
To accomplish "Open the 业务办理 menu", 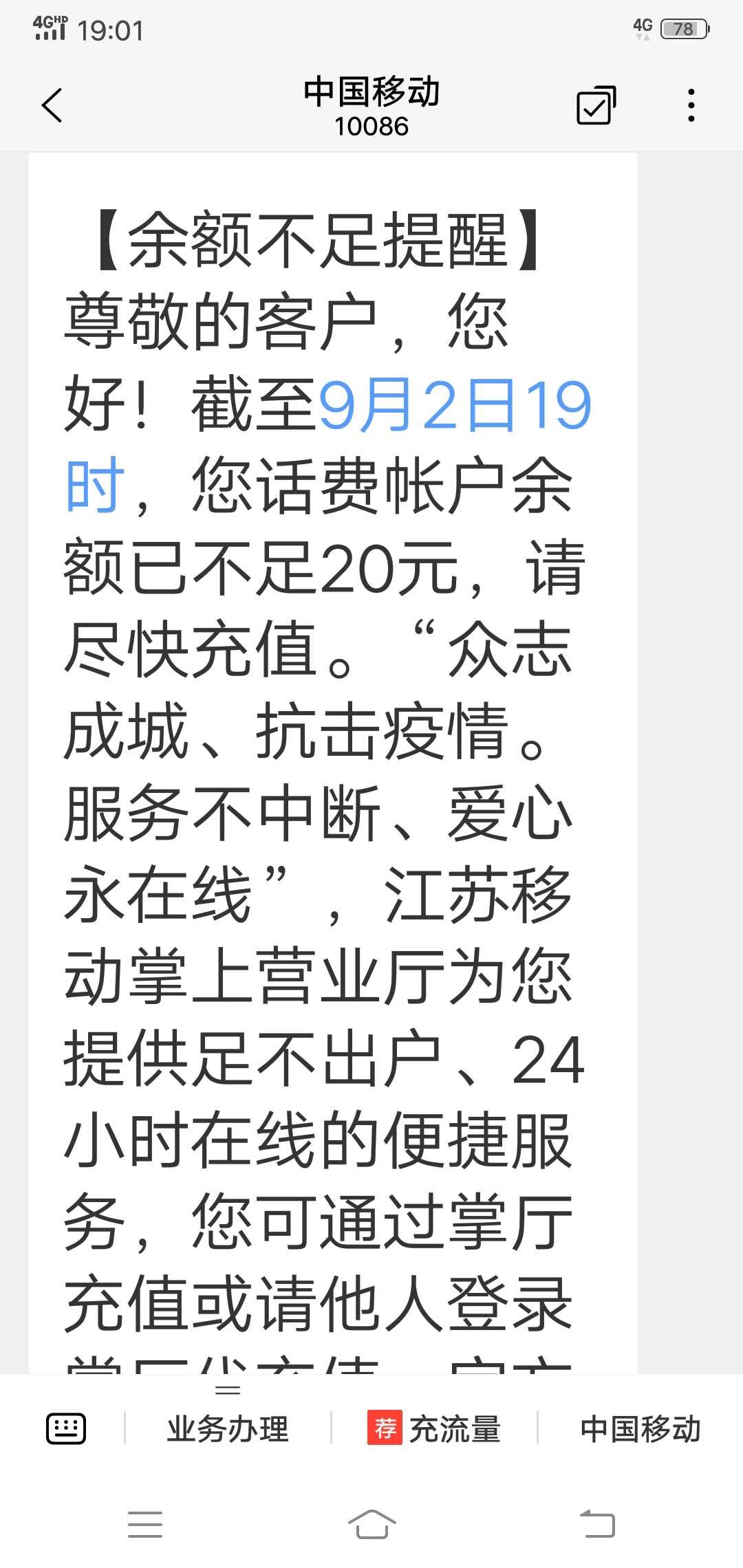I will click(228, 1428).
